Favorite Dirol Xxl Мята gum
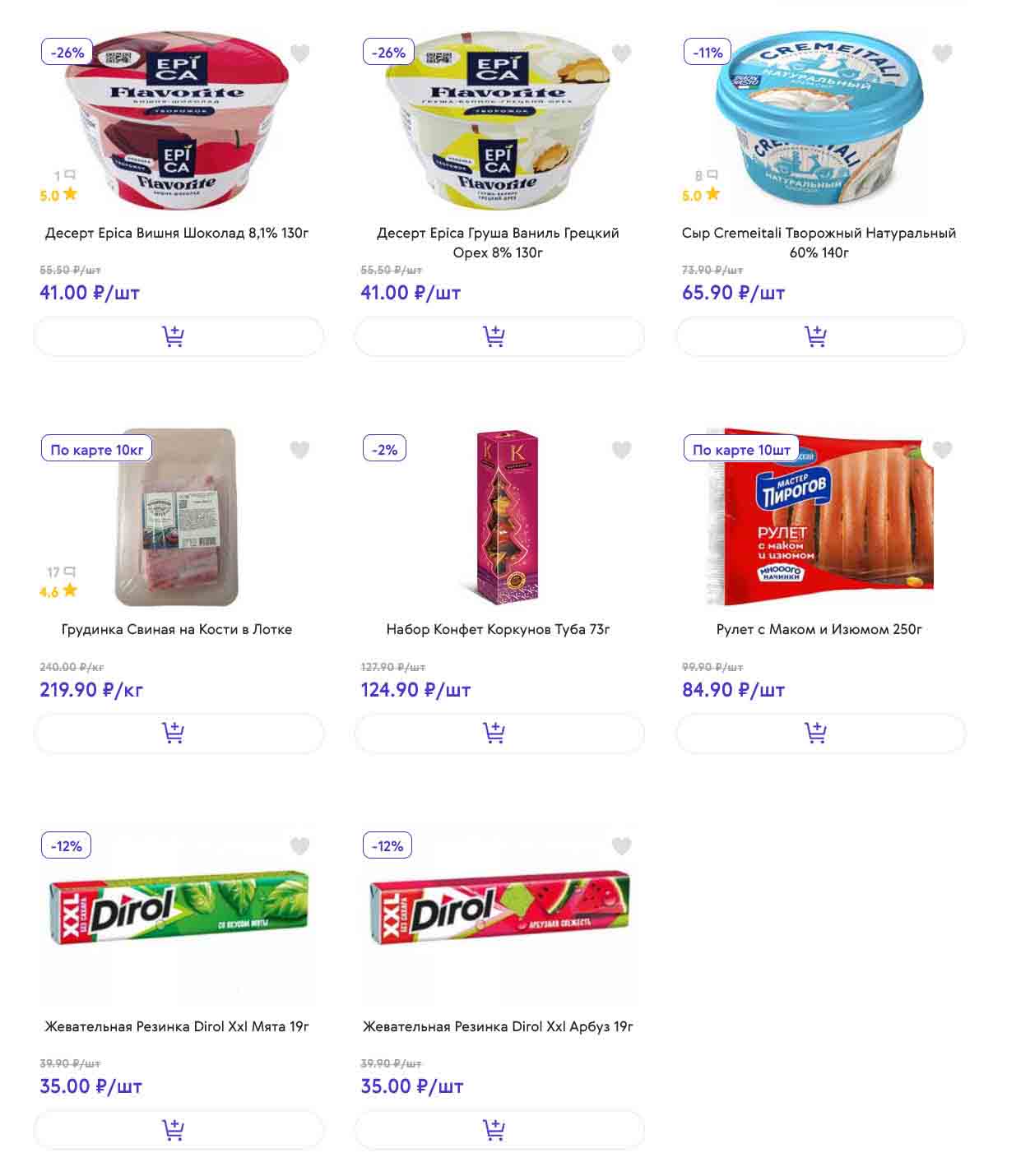This screenshot has width=1030, height=1176. [300, 846]
